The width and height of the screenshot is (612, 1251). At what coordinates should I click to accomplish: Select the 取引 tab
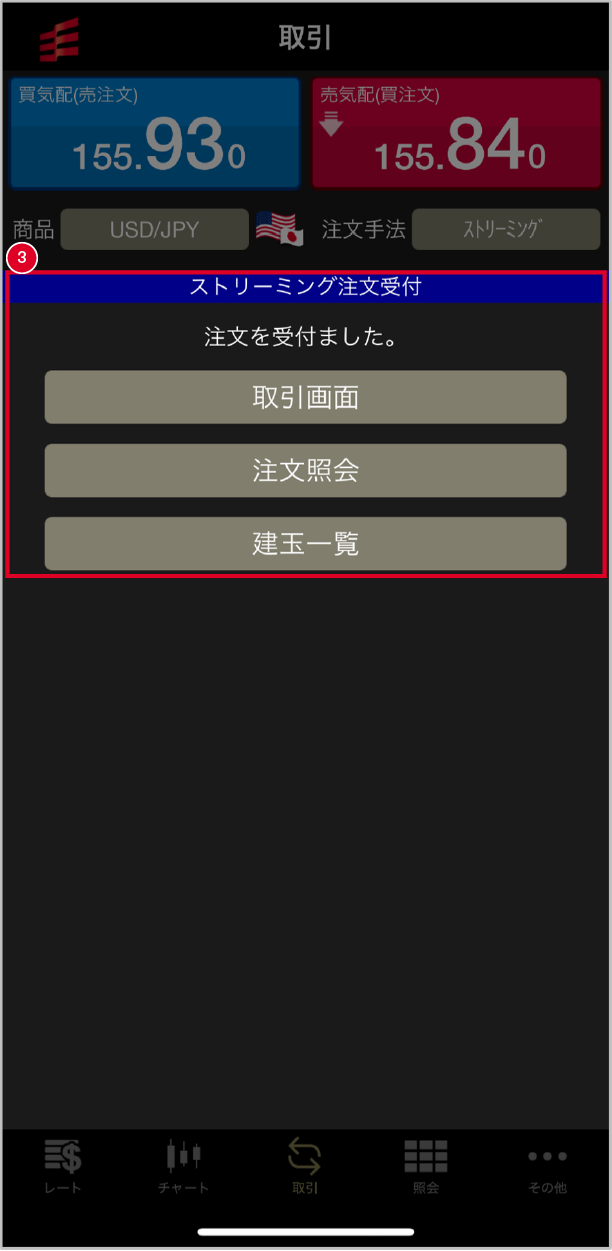[305, 1167]
